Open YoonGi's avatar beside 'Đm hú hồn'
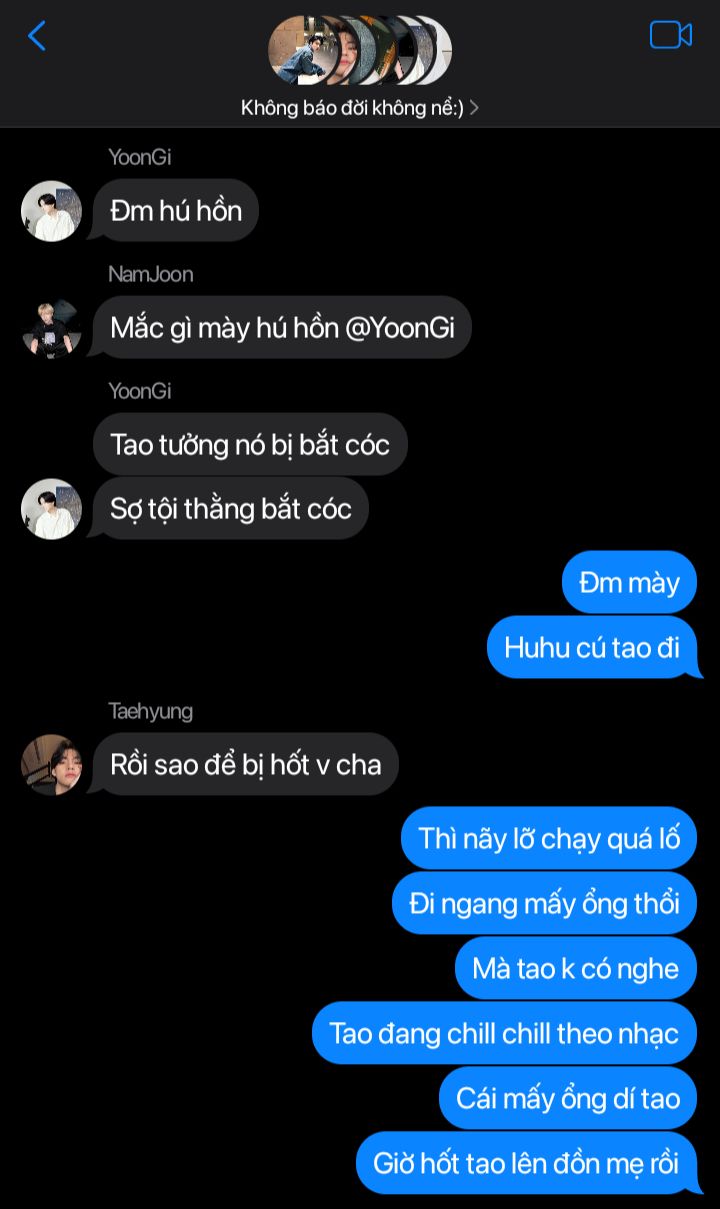Viewport: 720px width, 1209px height. 51,211
